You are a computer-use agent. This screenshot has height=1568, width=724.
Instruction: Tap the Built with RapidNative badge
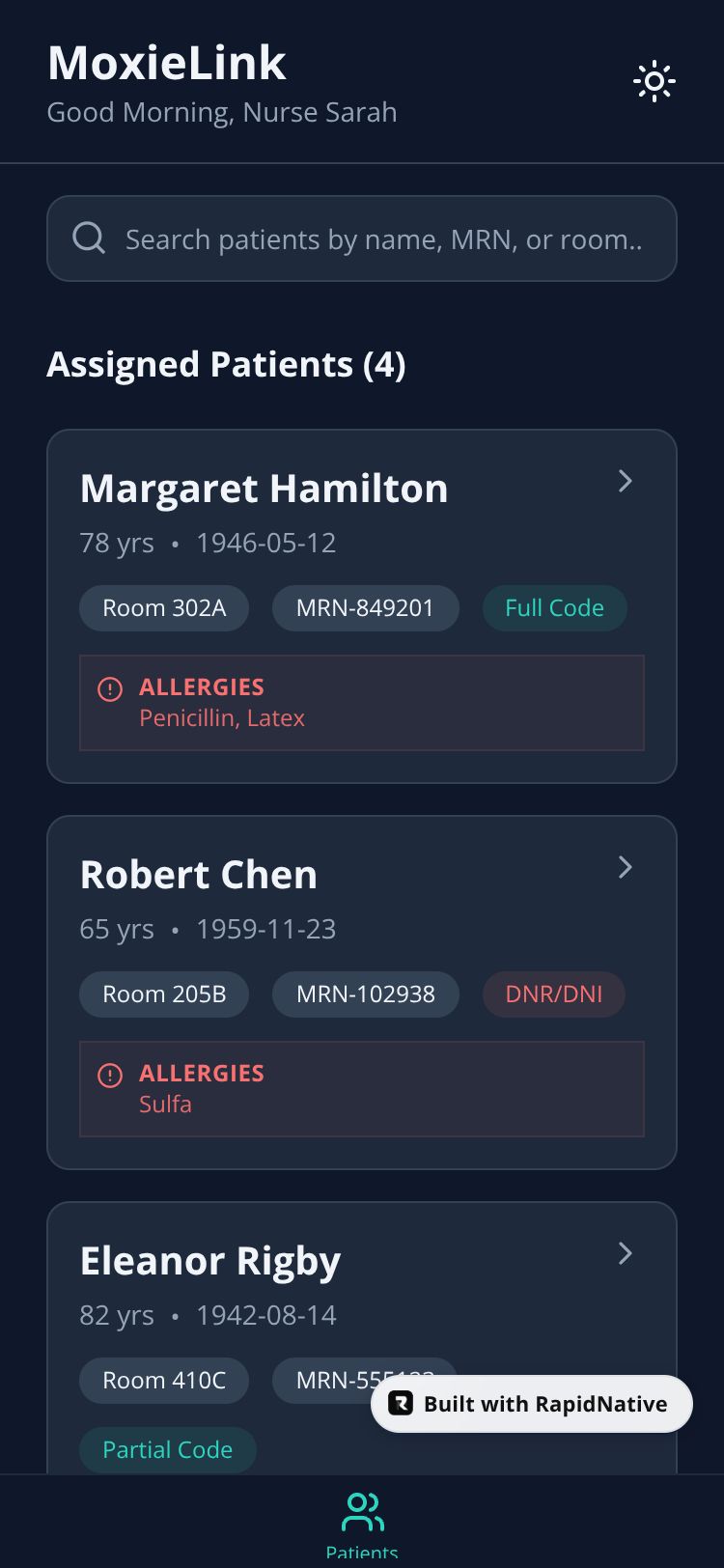point(532,1404)
